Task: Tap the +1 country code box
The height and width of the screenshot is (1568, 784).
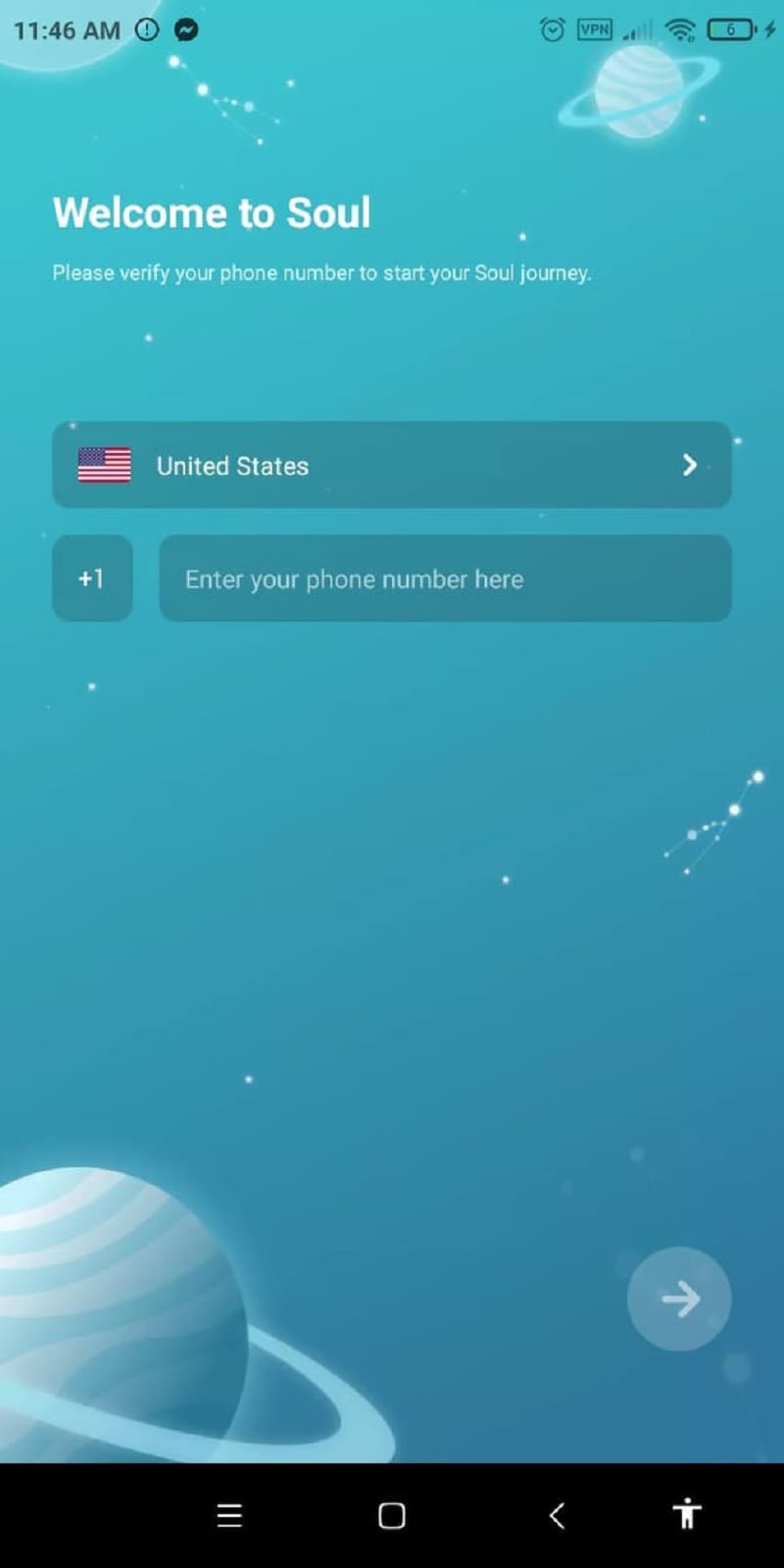Action: [x=92, y=578]
